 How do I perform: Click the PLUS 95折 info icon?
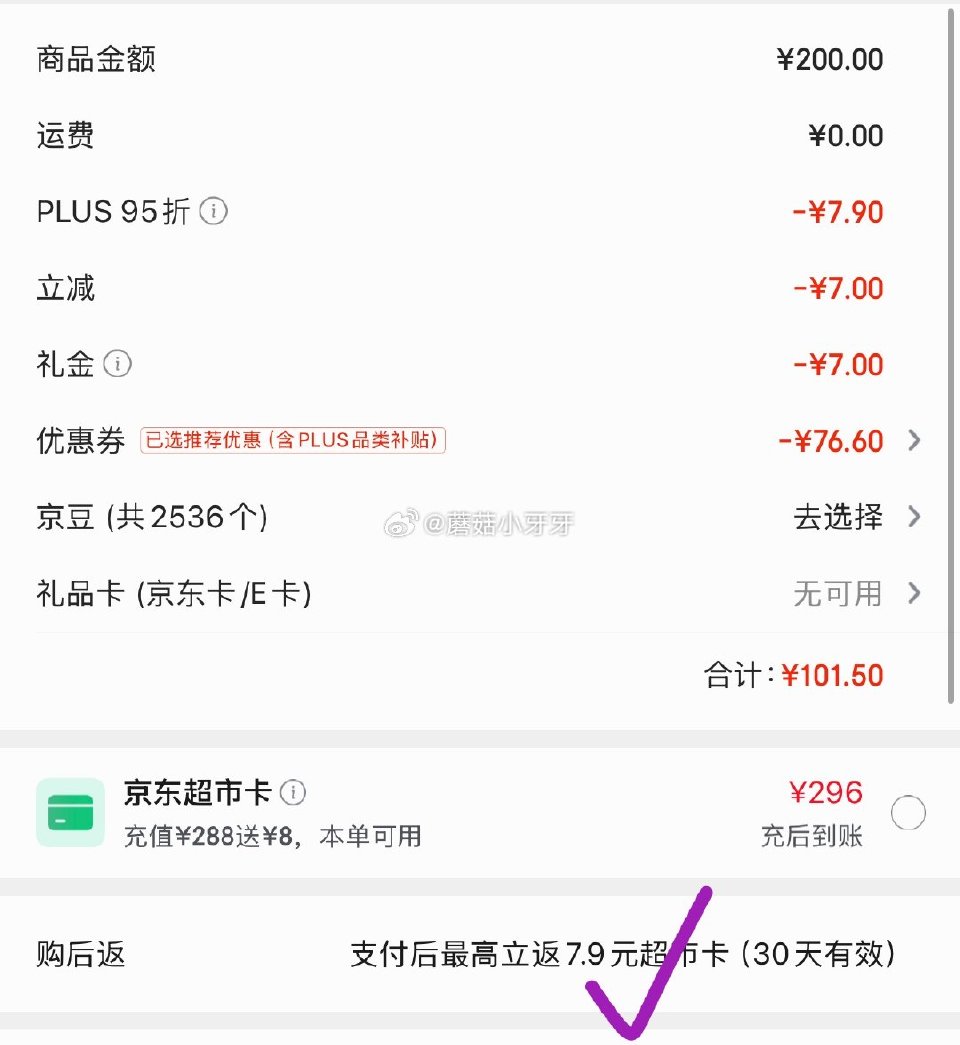pos(214,211)
